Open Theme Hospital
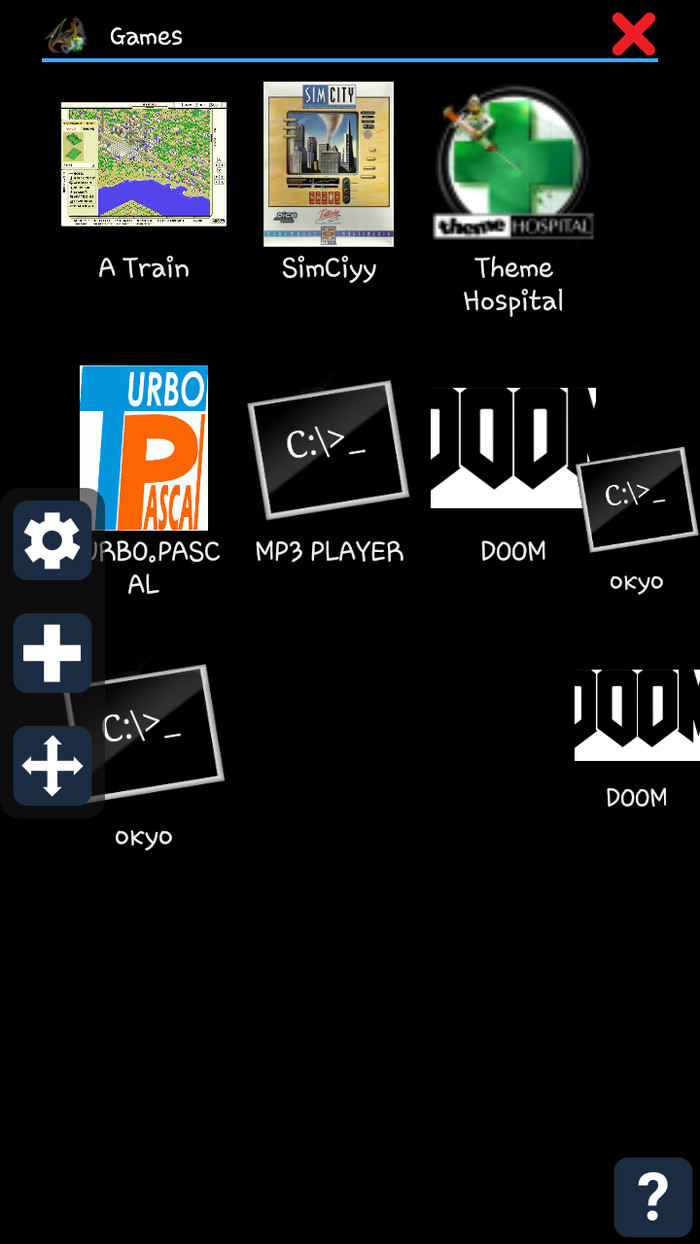 [x=513, y=165]
